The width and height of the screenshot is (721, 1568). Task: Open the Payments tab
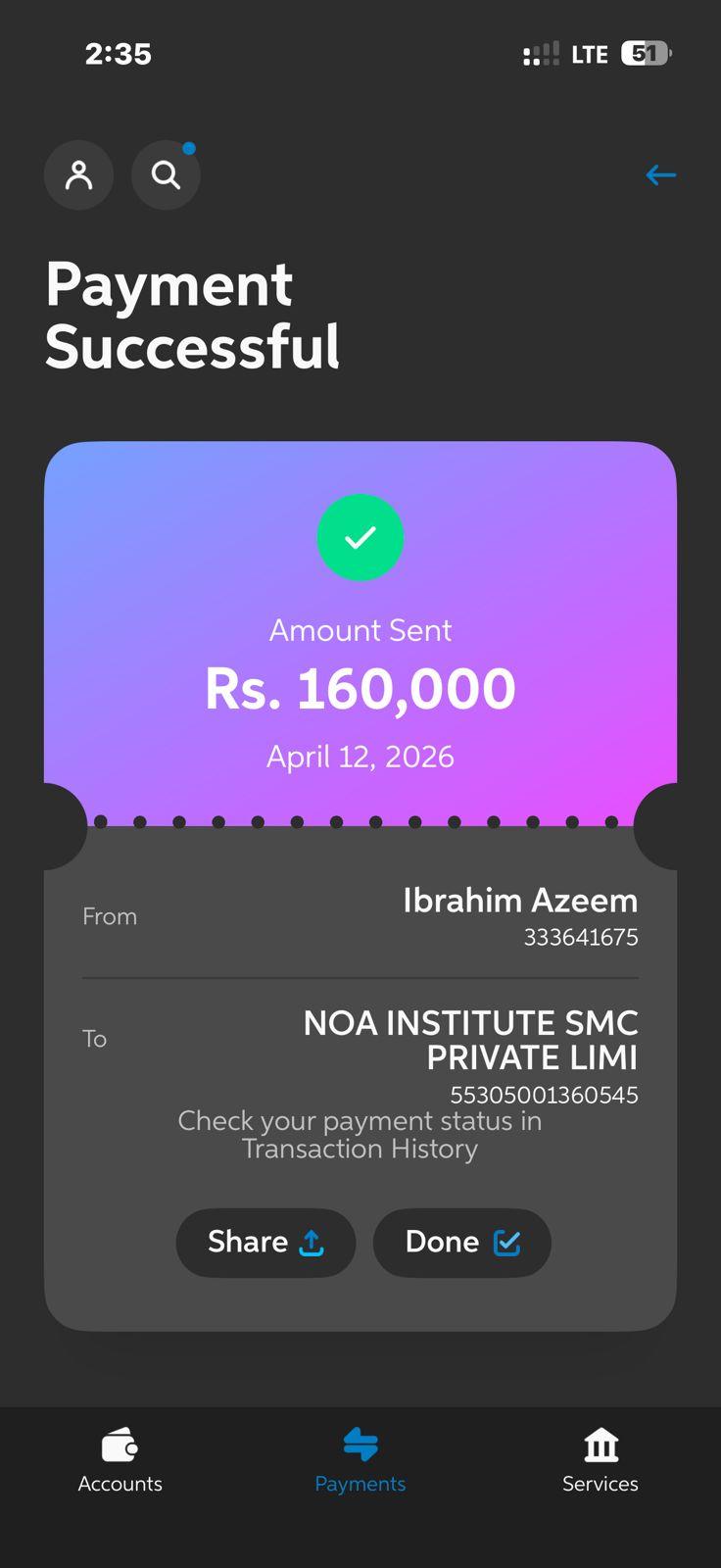(360, 1460)
